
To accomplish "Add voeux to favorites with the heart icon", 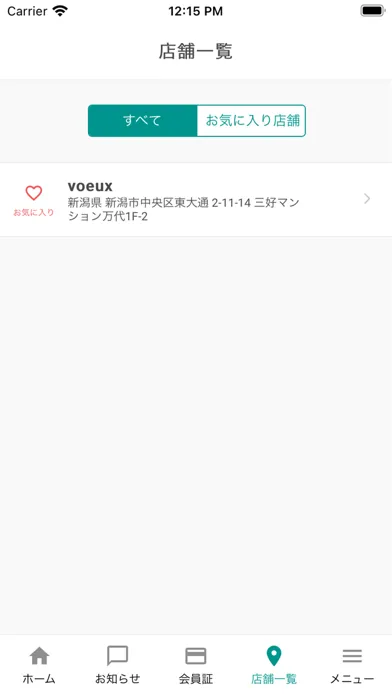I will [33, 200].
